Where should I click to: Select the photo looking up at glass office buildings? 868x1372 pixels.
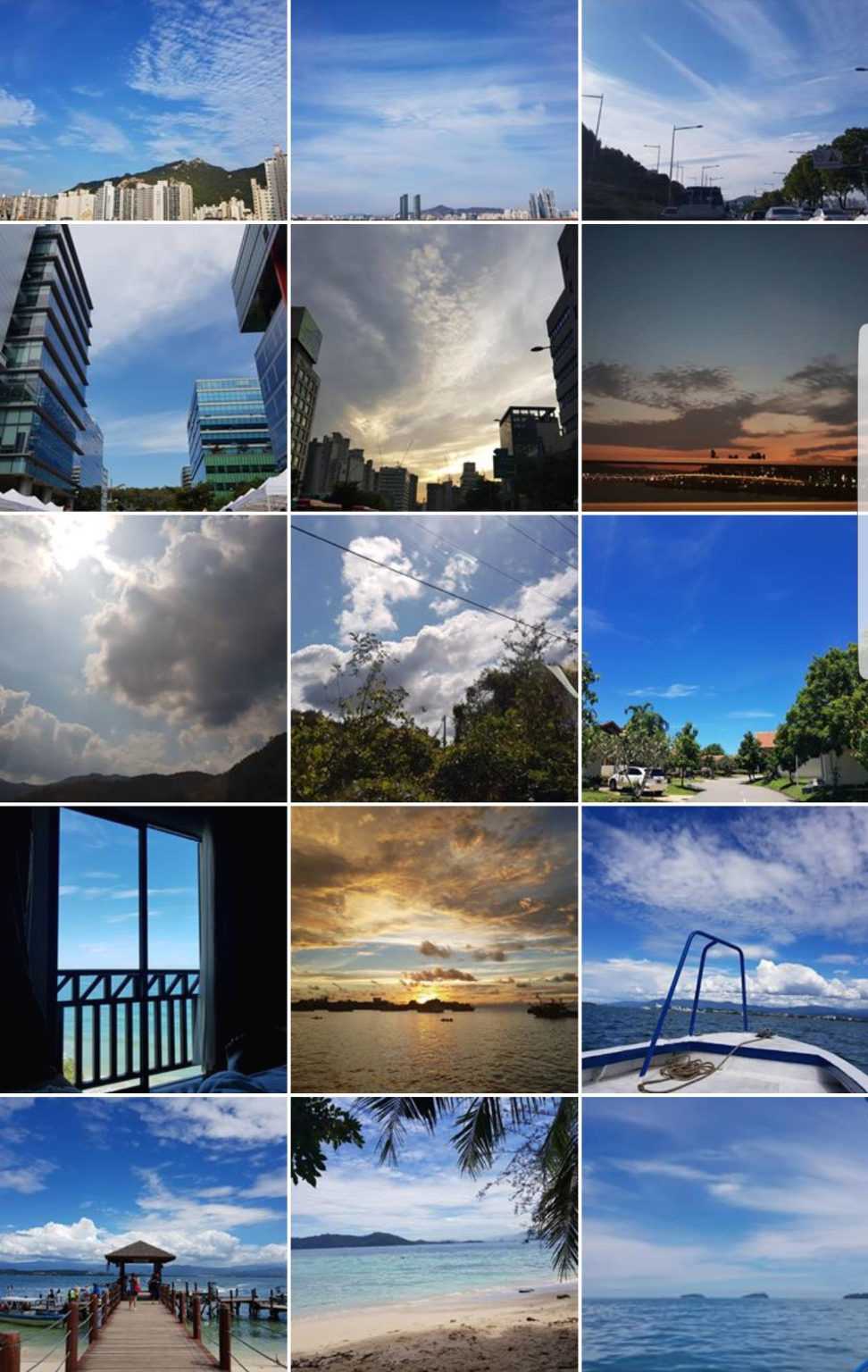[x=143, y=367]
